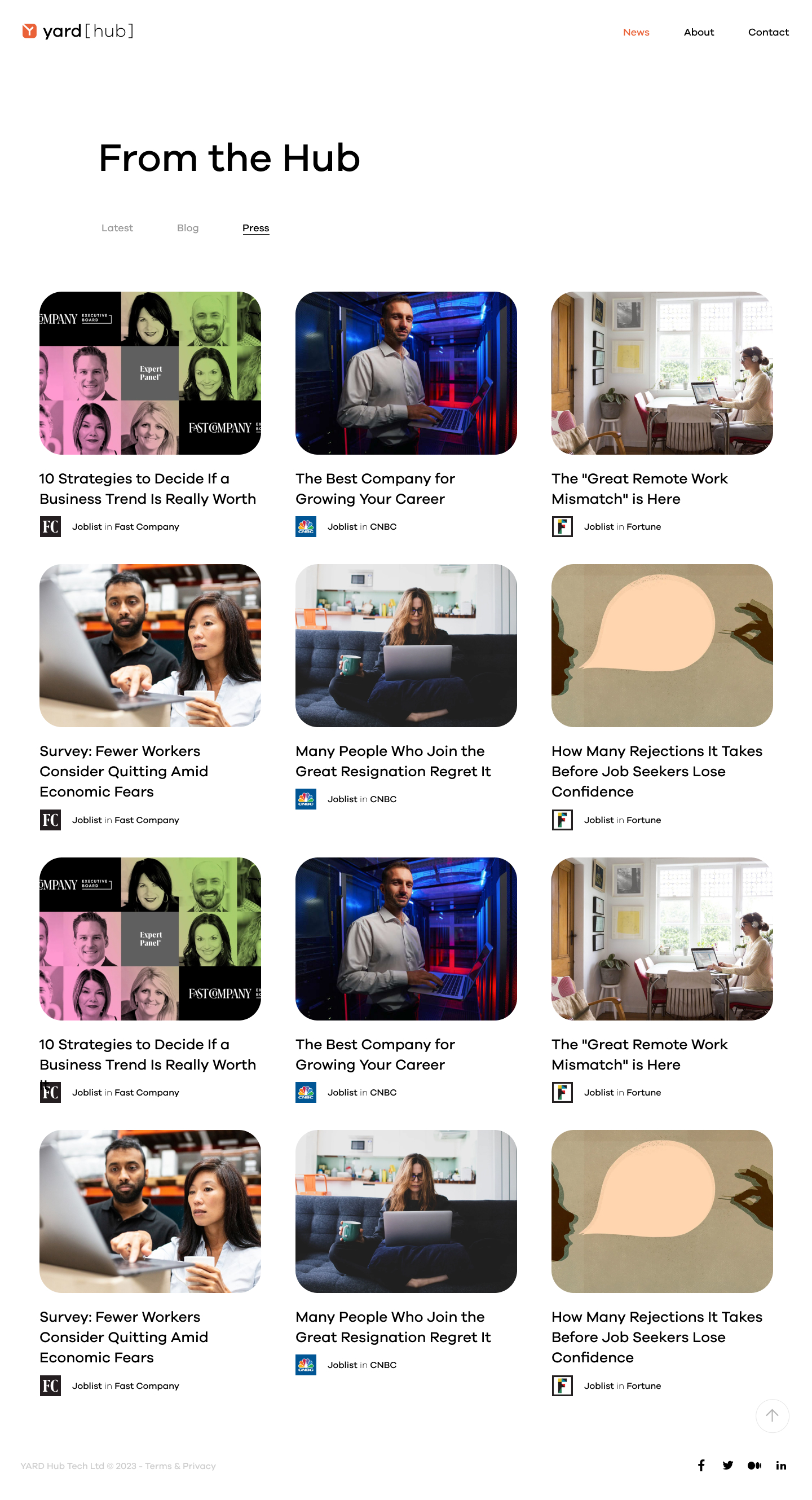Screen dimensions: 812x1500
Task: Open the News page
Action: click(x=636, y=32)
